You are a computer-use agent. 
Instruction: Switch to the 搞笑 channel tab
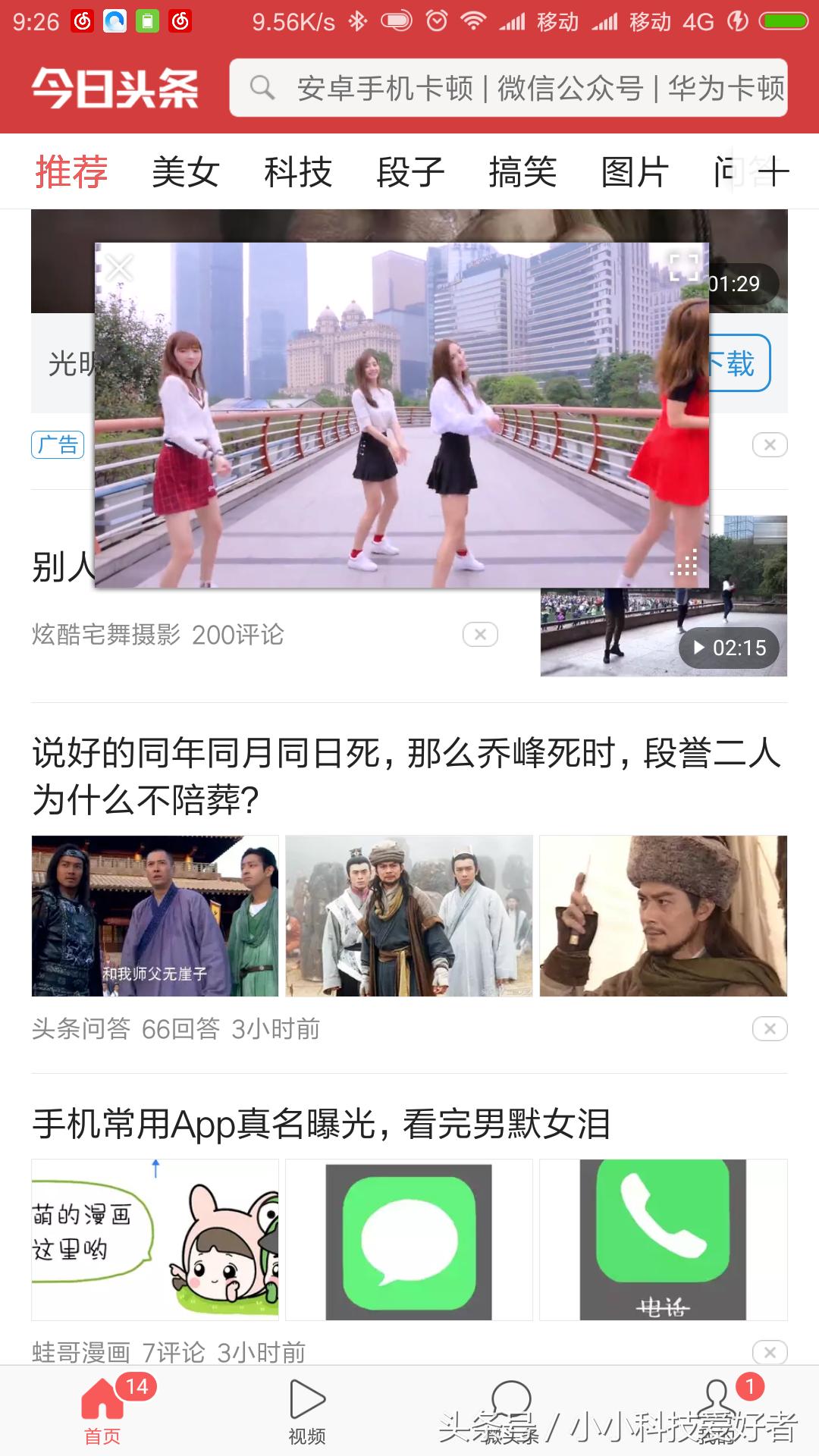[522, 173]
